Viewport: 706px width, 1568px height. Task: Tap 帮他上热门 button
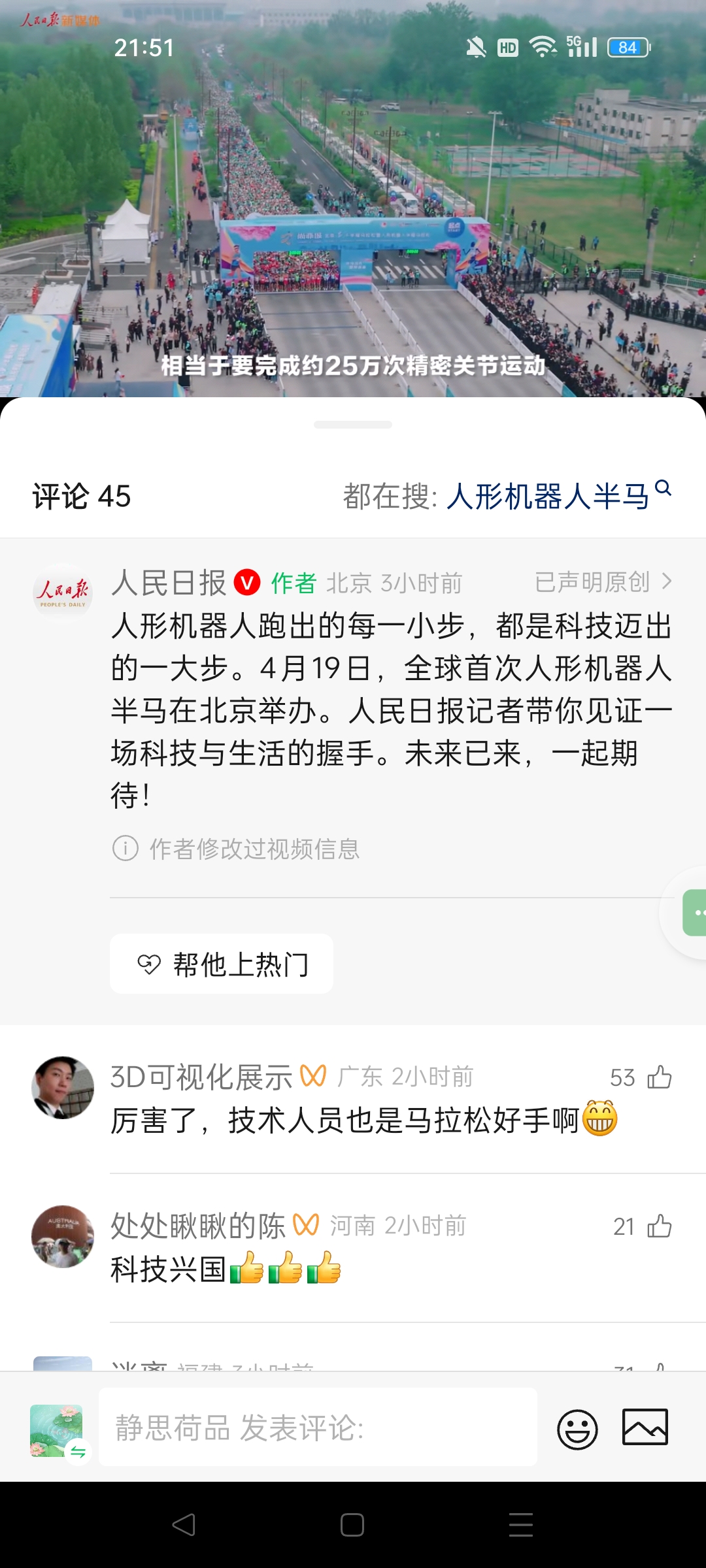222,964
